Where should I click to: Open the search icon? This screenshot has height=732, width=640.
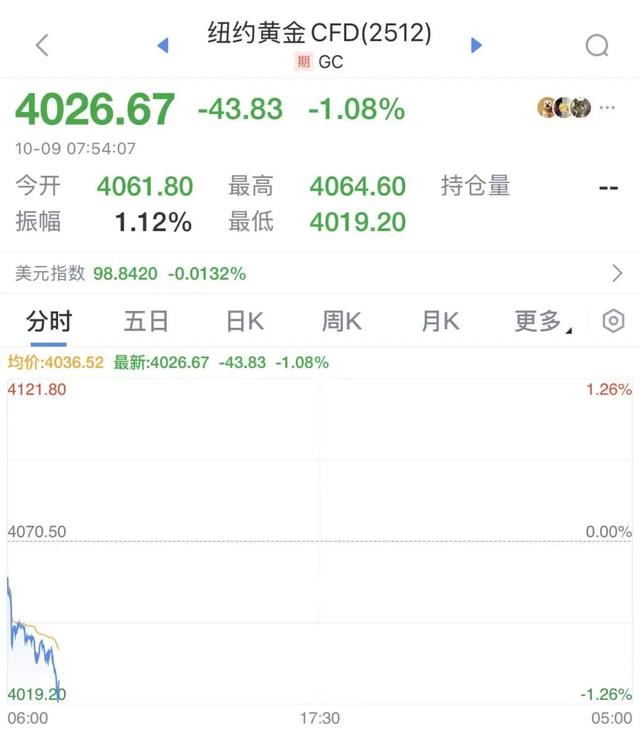[597, 45]
